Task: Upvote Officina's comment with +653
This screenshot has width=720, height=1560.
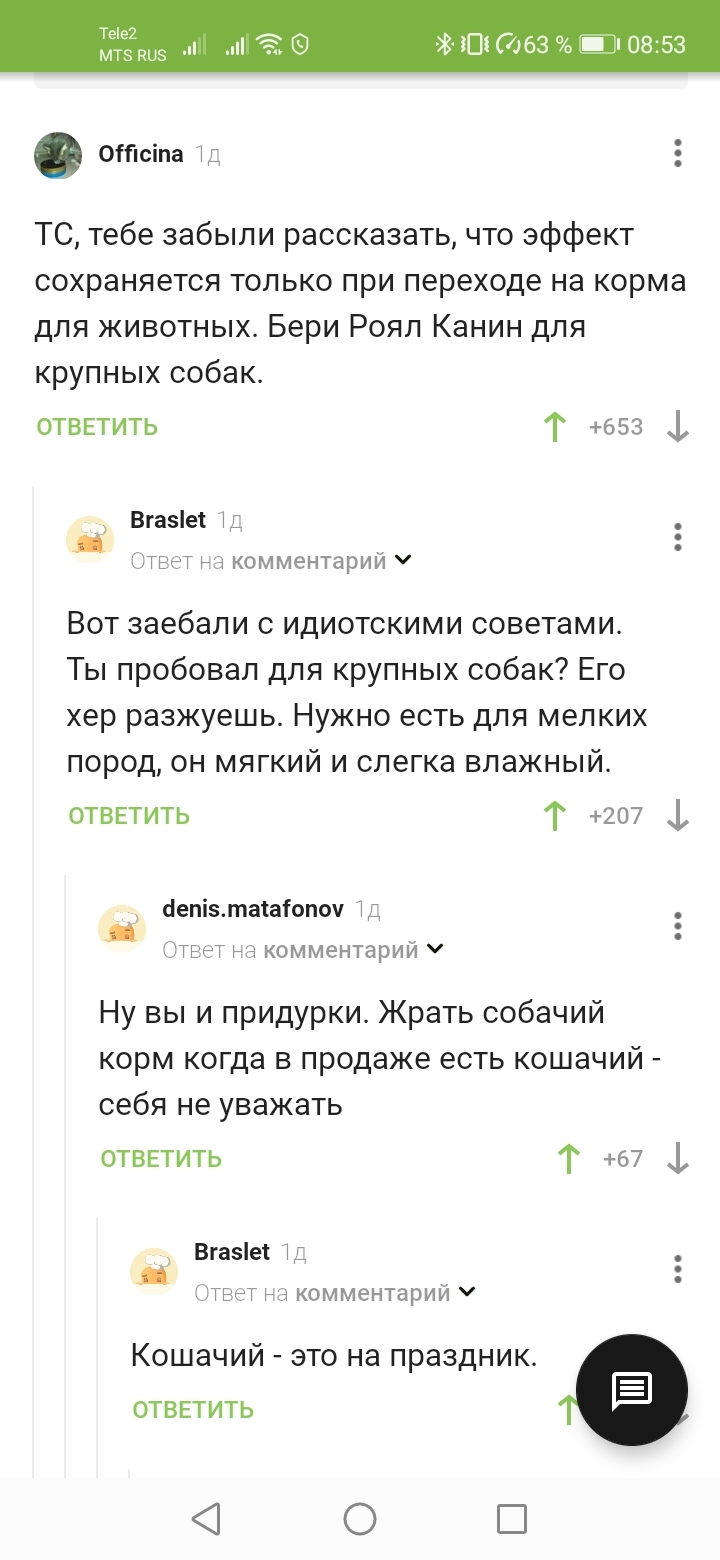Action: tap(554, 427)
